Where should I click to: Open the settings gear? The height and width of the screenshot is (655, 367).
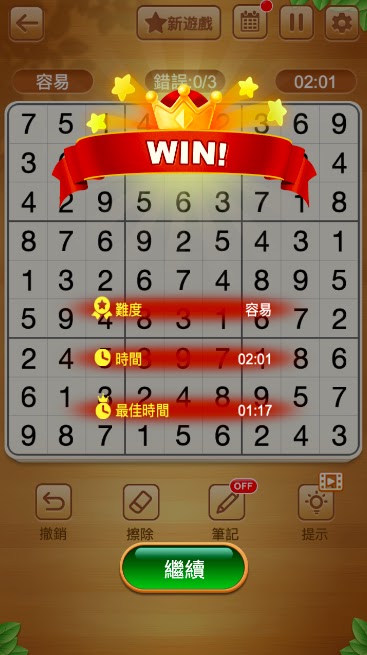[x=342, y=23]
